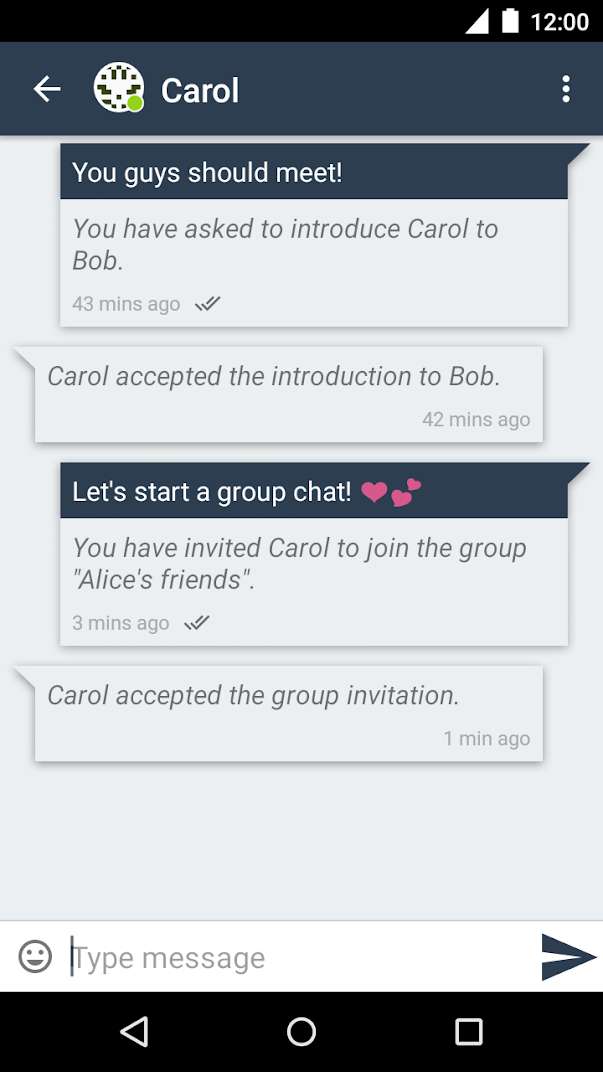
Task: Go back from Carol's conversation
Action: pos(47,89)
